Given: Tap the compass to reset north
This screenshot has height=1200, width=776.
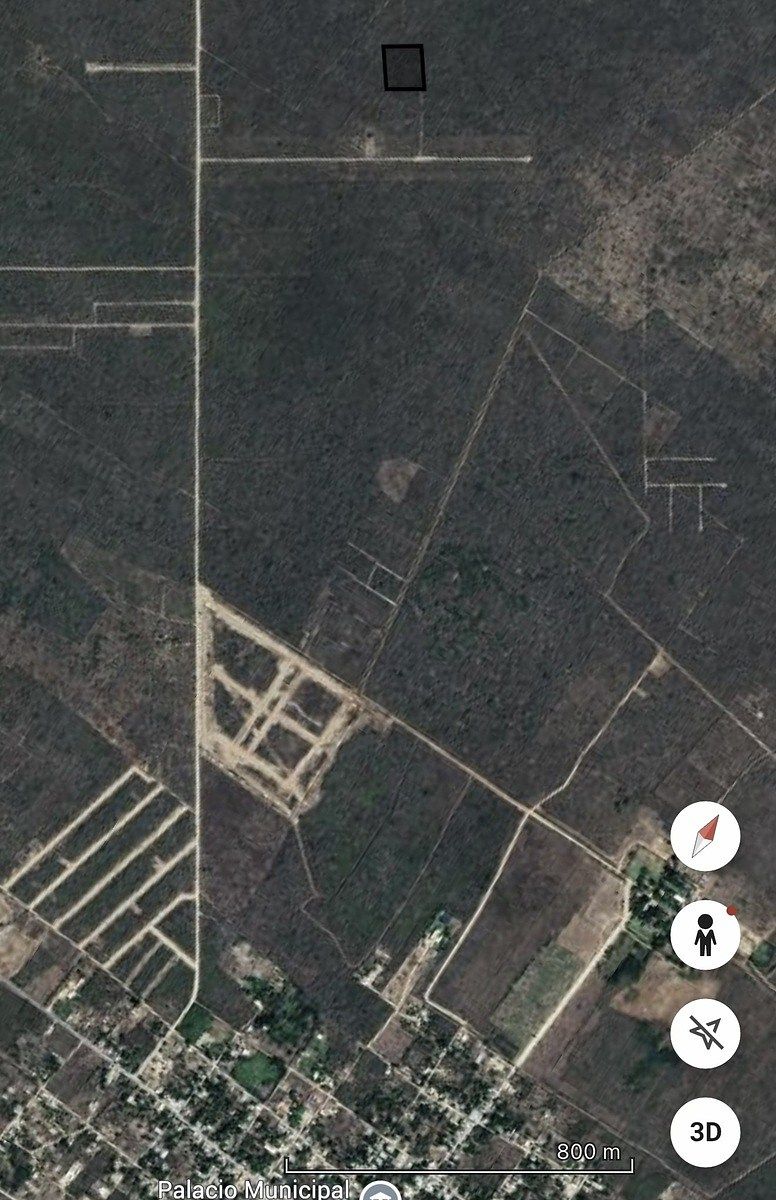Looking at the screenshot, I should click(705, 836).
